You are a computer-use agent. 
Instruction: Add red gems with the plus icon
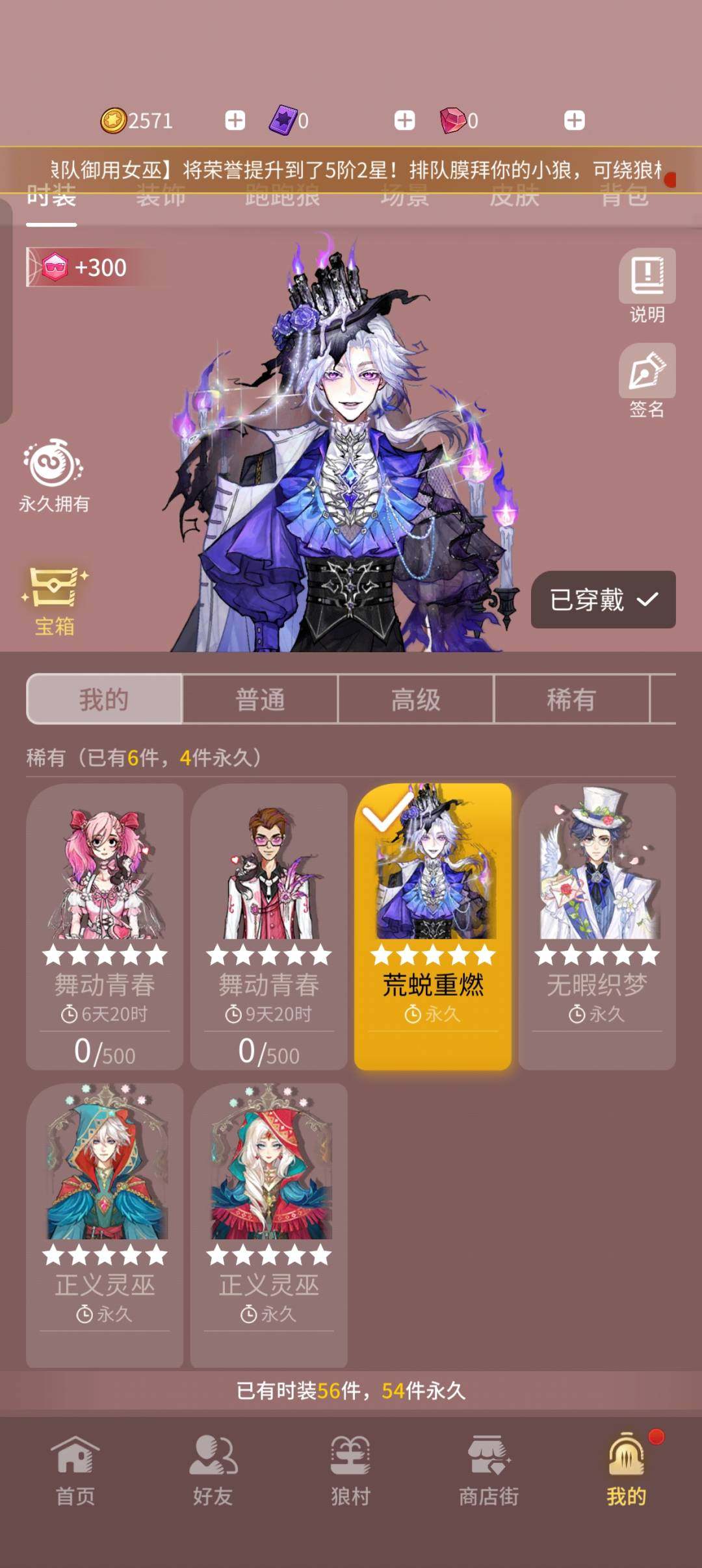coord(574,120)
